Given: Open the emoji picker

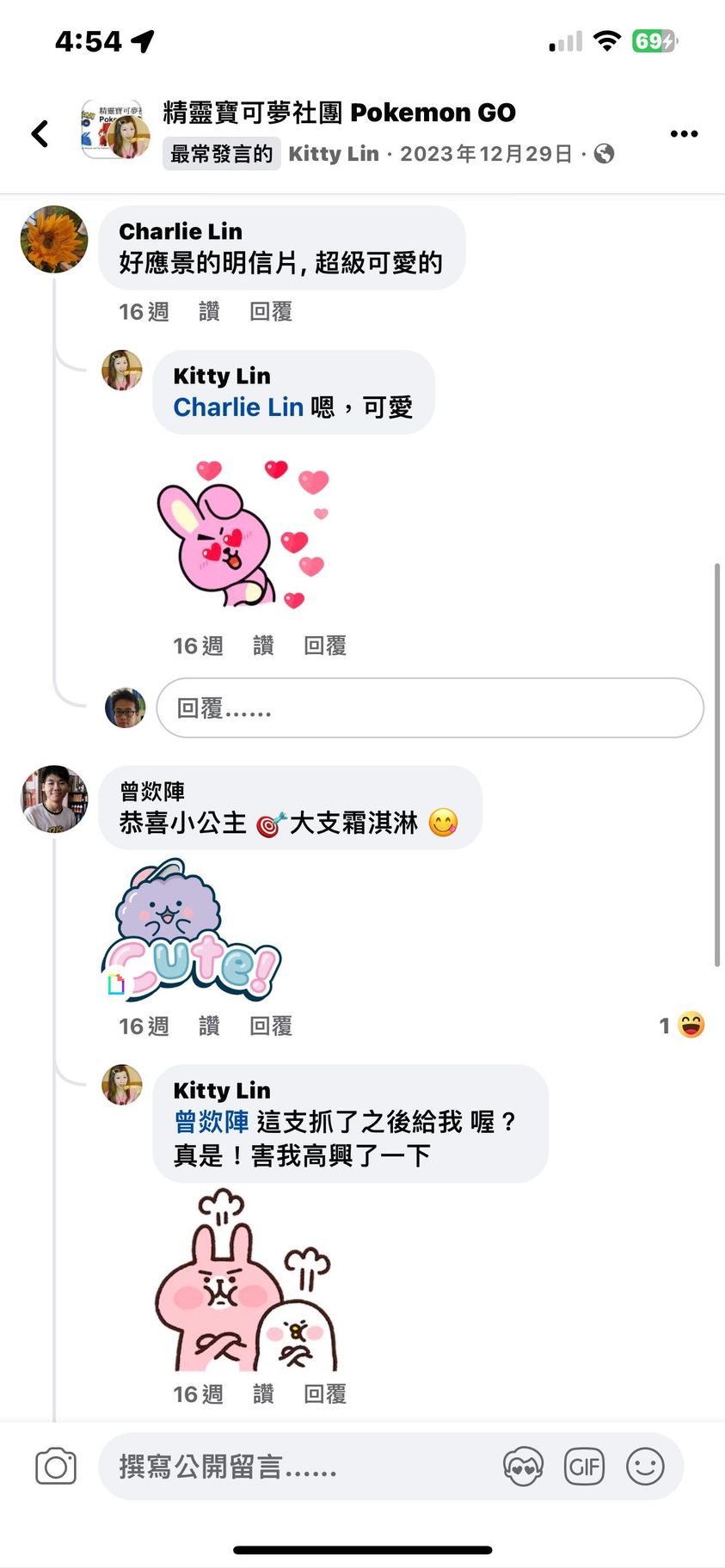Looking at the screenshot, I should click(645, 1467).
